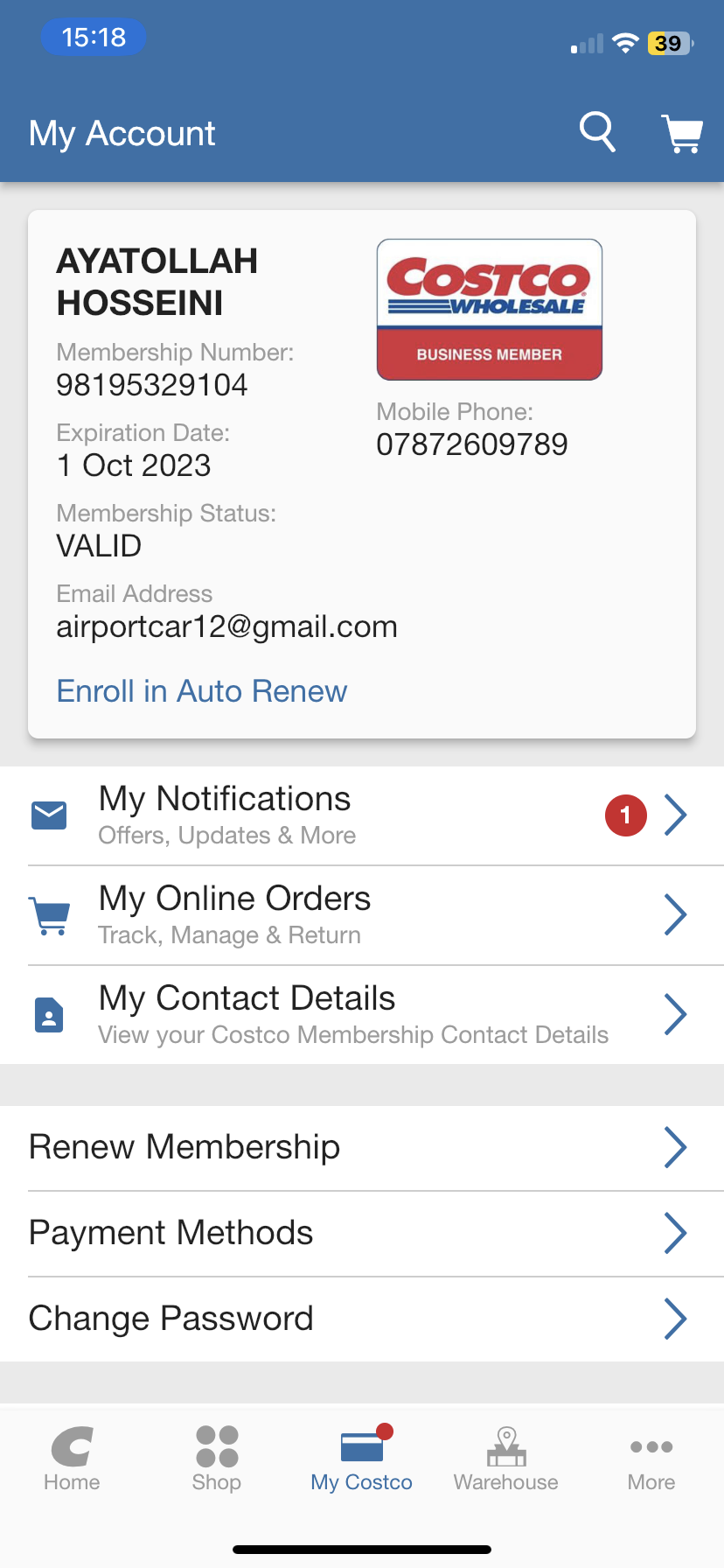Screen dimensions: 724x1568
Task: Open My Notifications
Action: (x=362, y=815)
